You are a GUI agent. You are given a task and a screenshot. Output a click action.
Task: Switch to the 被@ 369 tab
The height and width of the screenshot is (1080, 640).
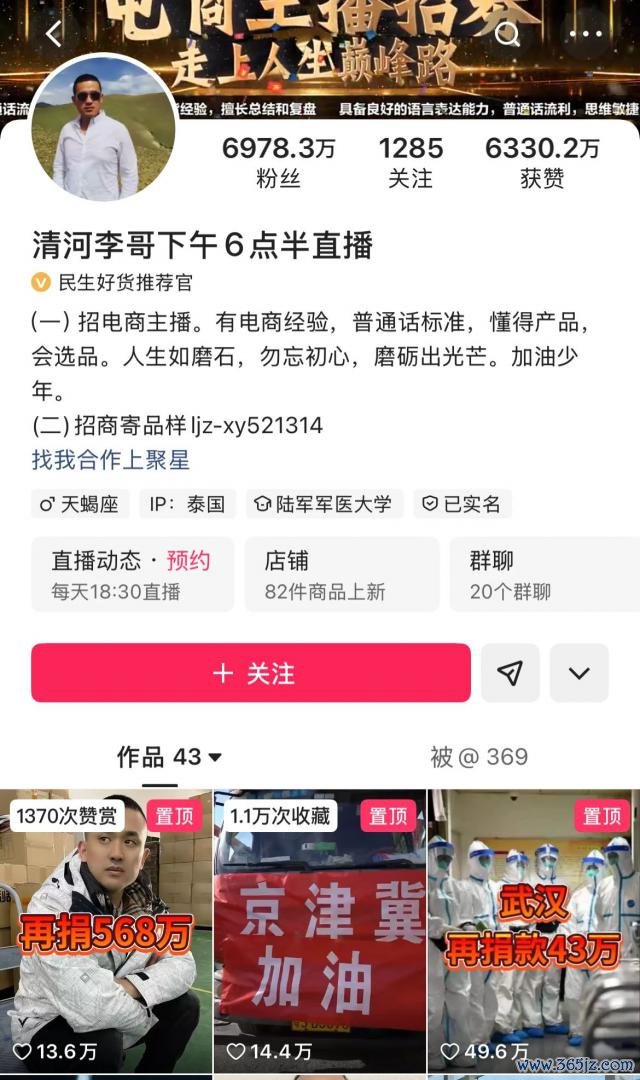(479, 757)
